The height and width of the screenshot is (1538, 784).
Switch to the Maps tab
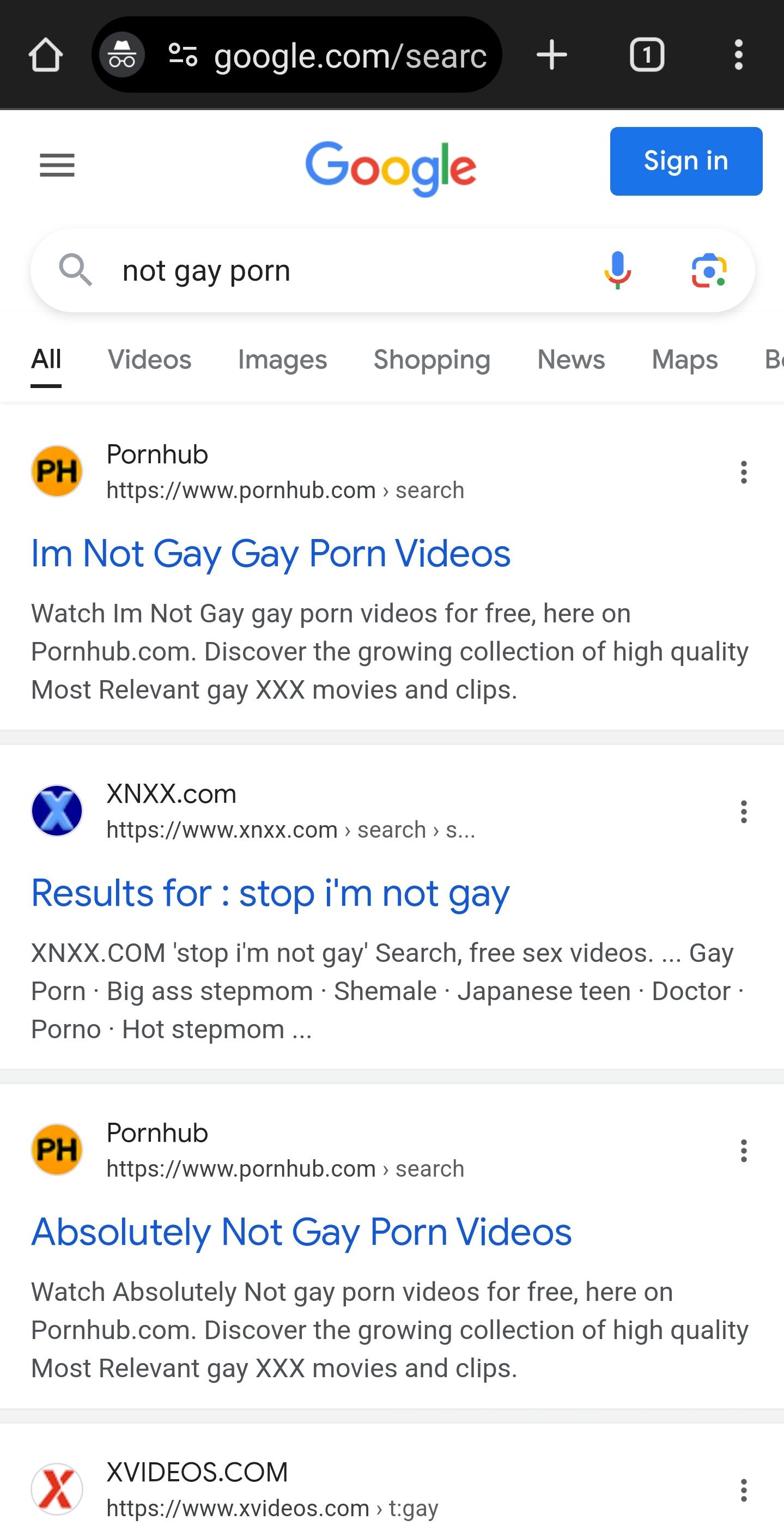click(x=684, y=360)
